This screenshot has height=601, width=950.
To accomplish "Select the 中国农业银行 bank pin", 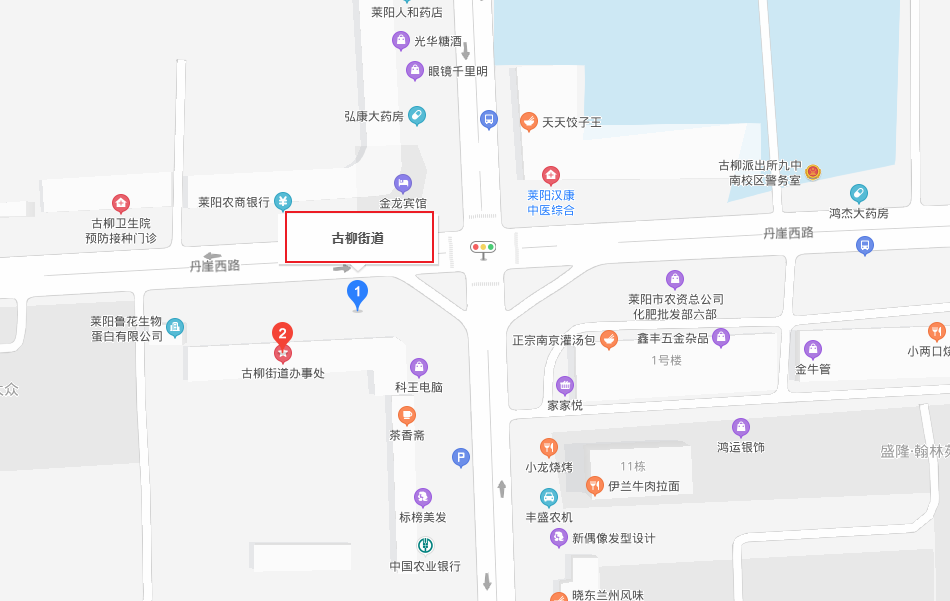I will click(x=425, y=546).
